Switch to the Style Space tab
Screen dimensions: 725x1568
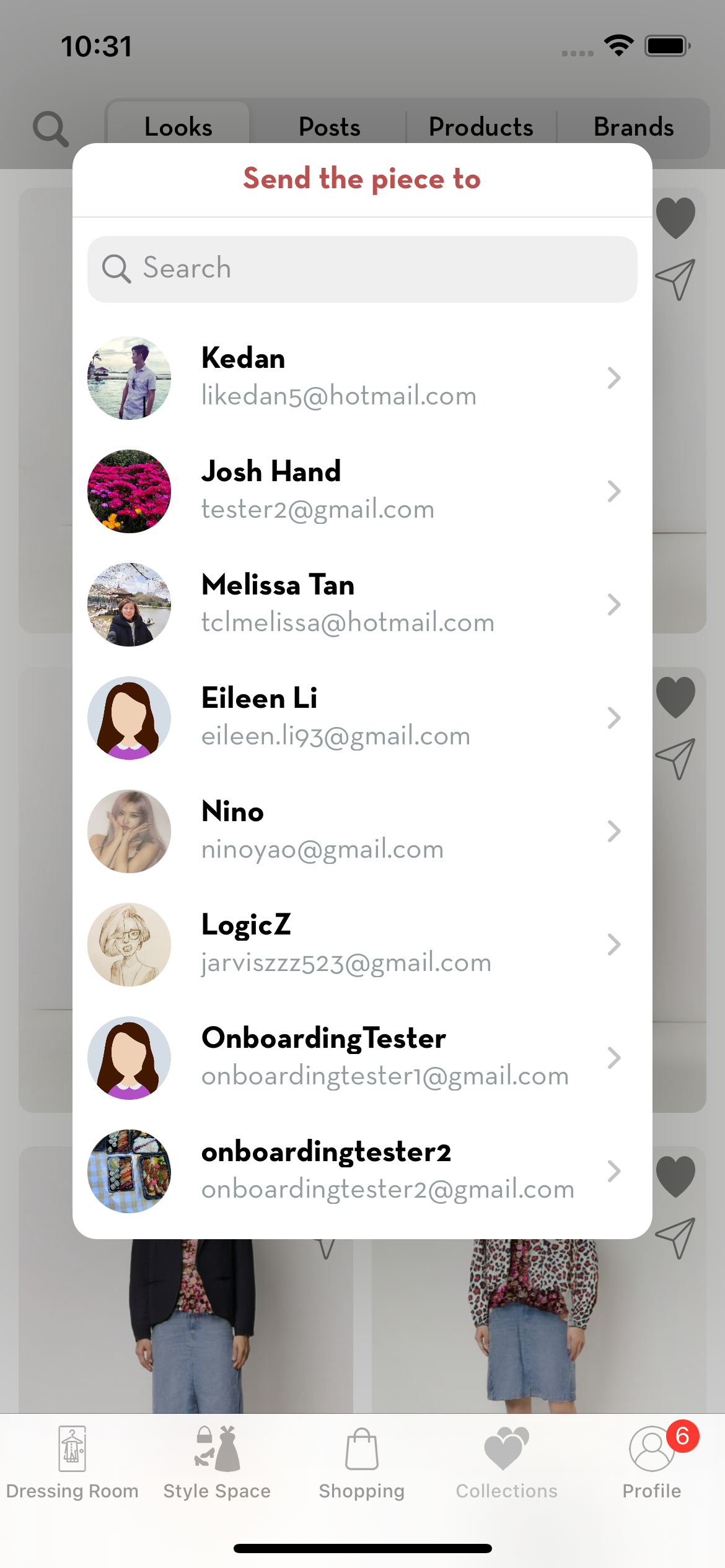(217, 1463)
